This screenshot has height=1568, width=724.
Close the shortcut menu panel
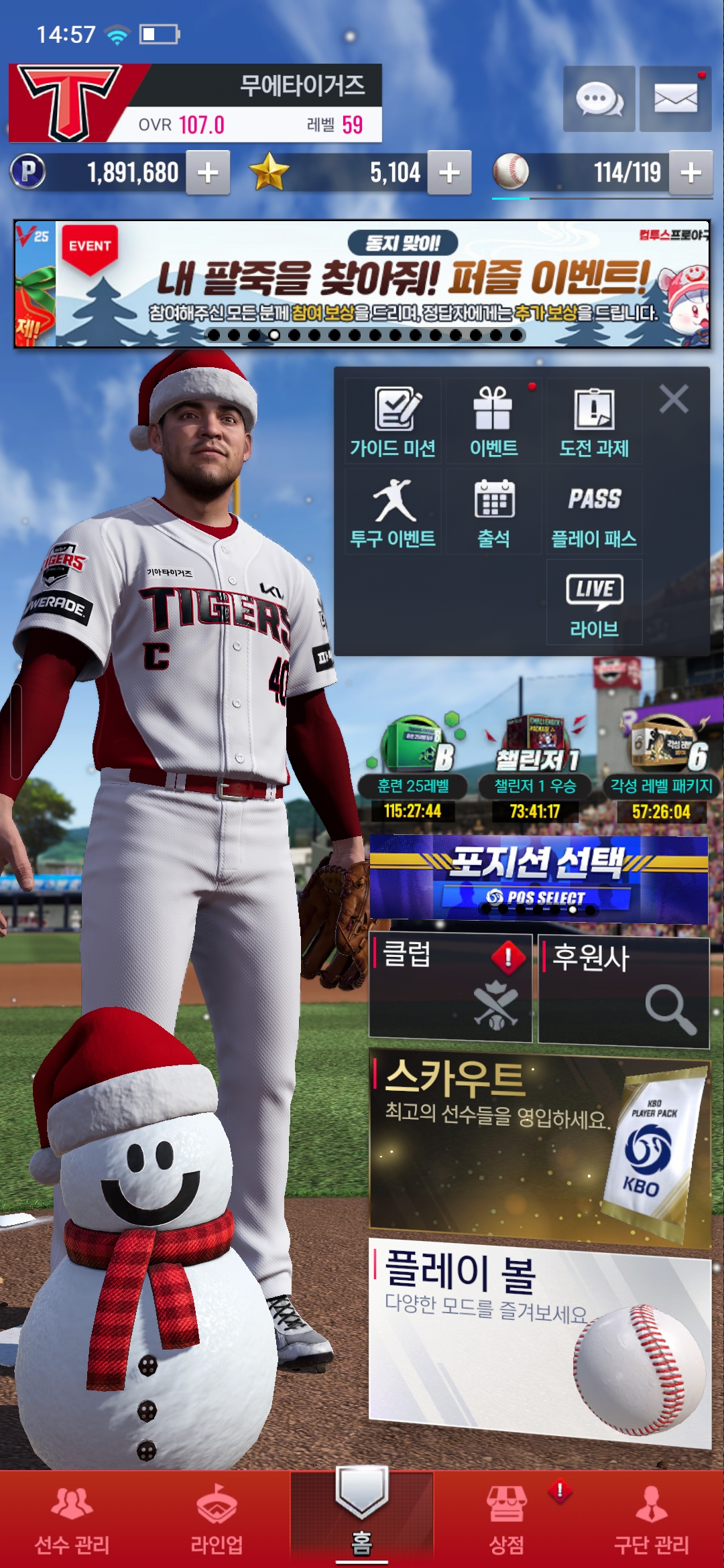coord(674,399)
